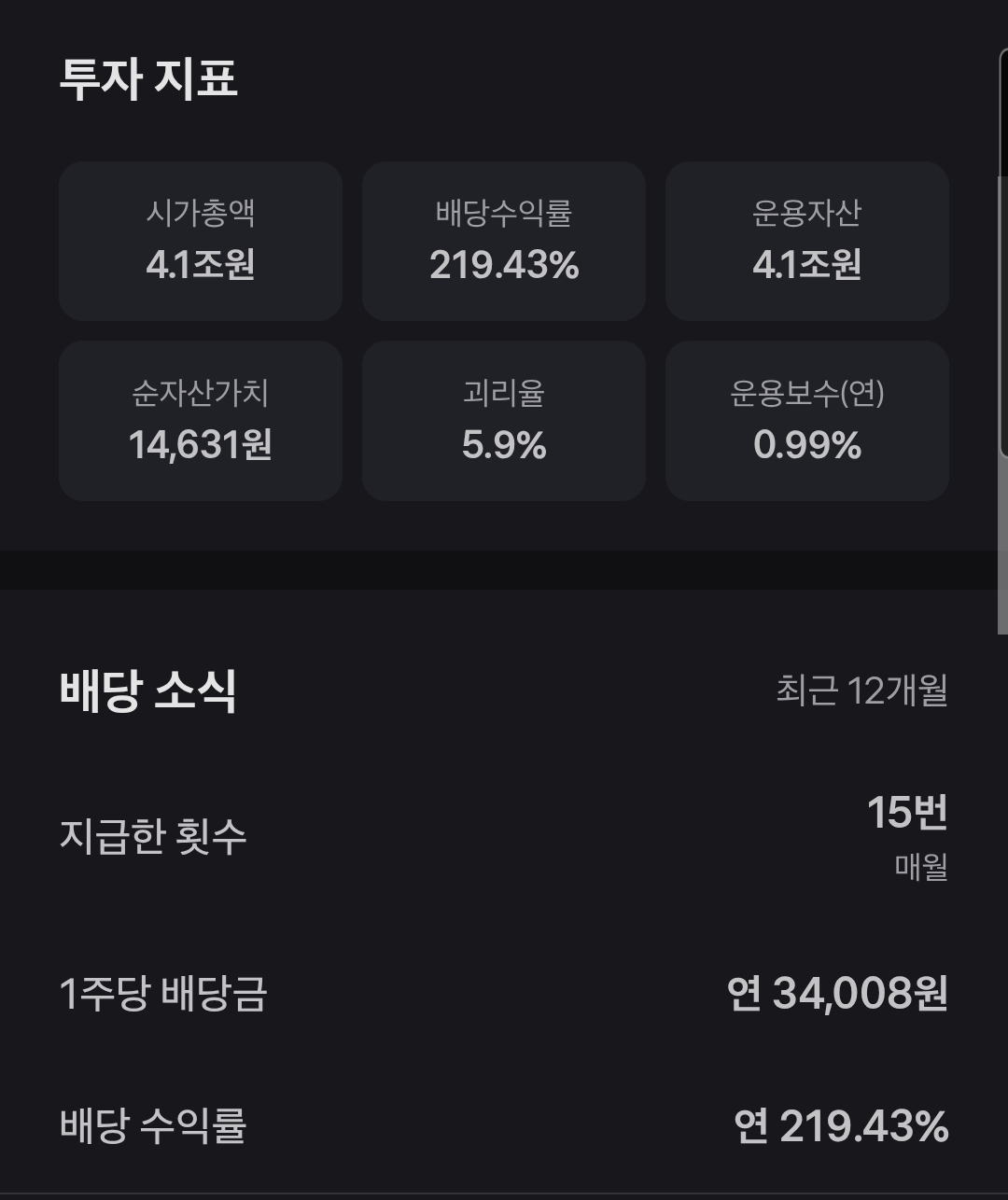Tap the 0.99% management fee value
Screen dimensions: 1008x1200
[x=806, y=445]
